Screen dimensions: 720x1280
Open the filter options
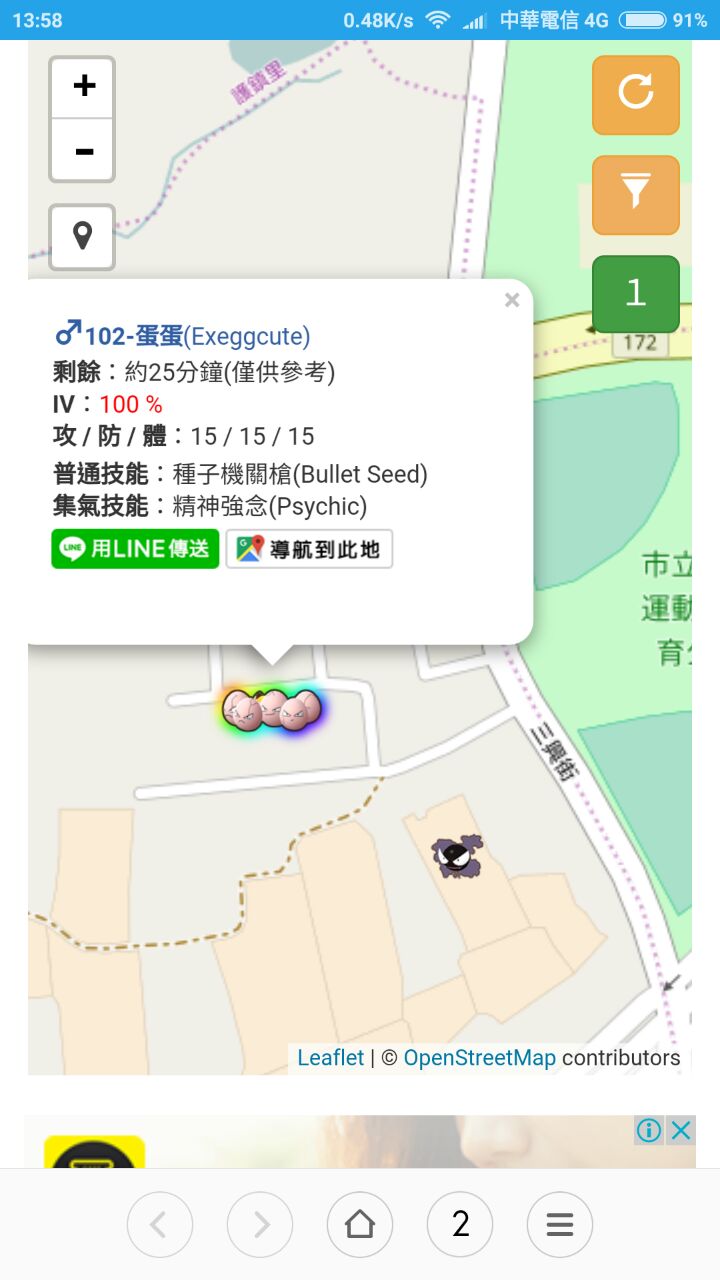click(x=635, y=194)
